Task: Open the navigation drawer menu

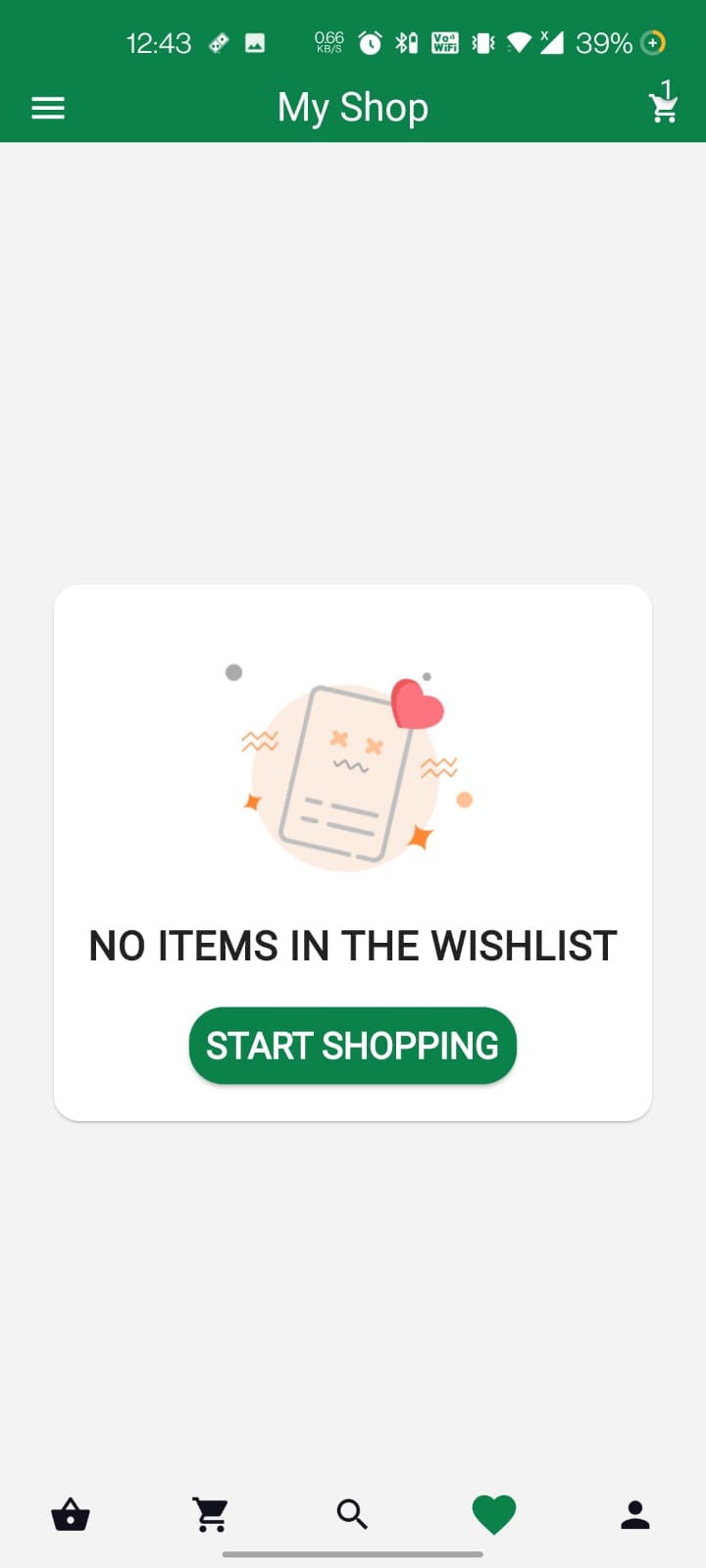Action: coord(47,107)
